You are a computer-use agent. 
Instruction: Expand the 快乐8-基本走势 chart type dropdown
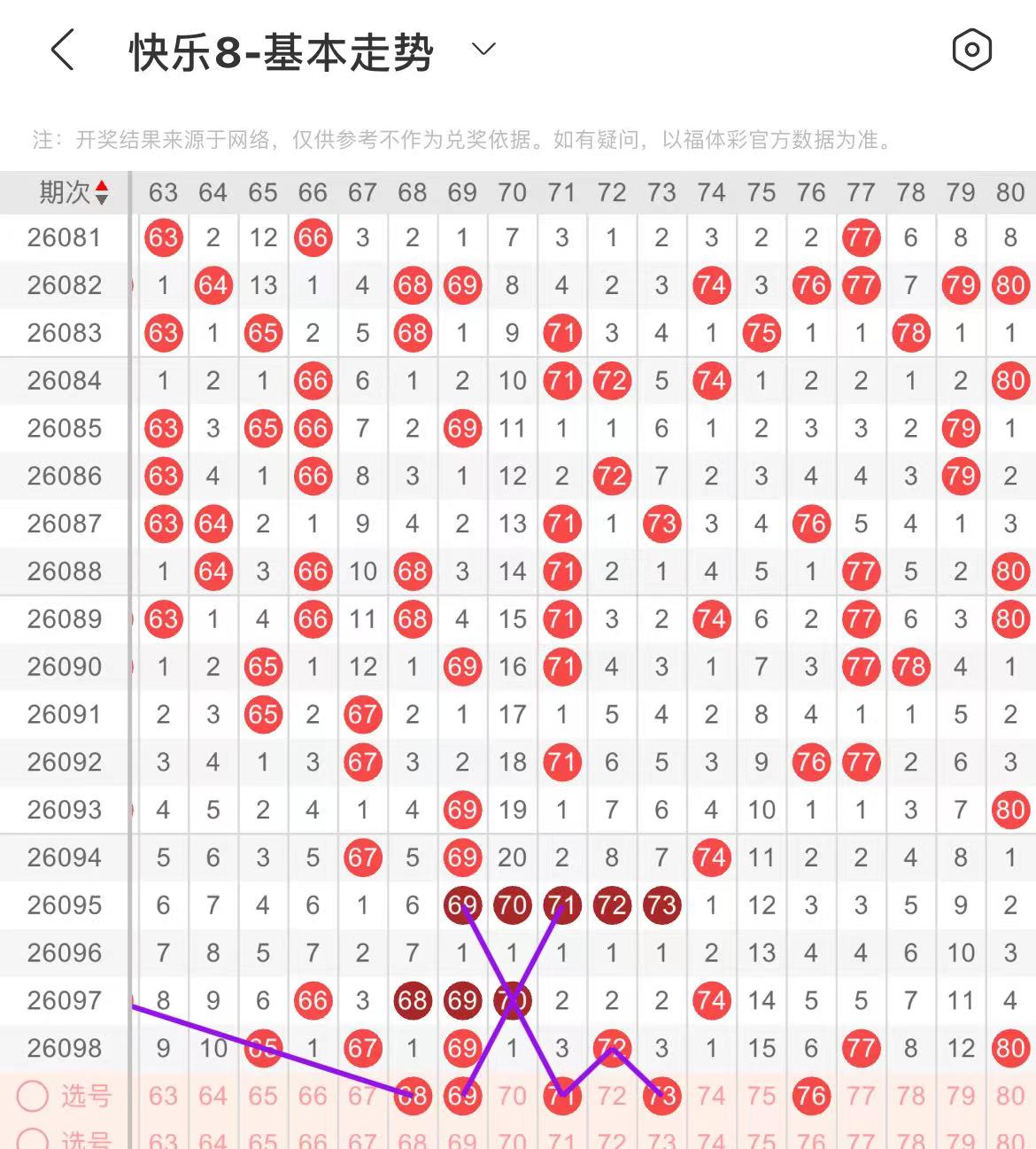coord(483,50)
